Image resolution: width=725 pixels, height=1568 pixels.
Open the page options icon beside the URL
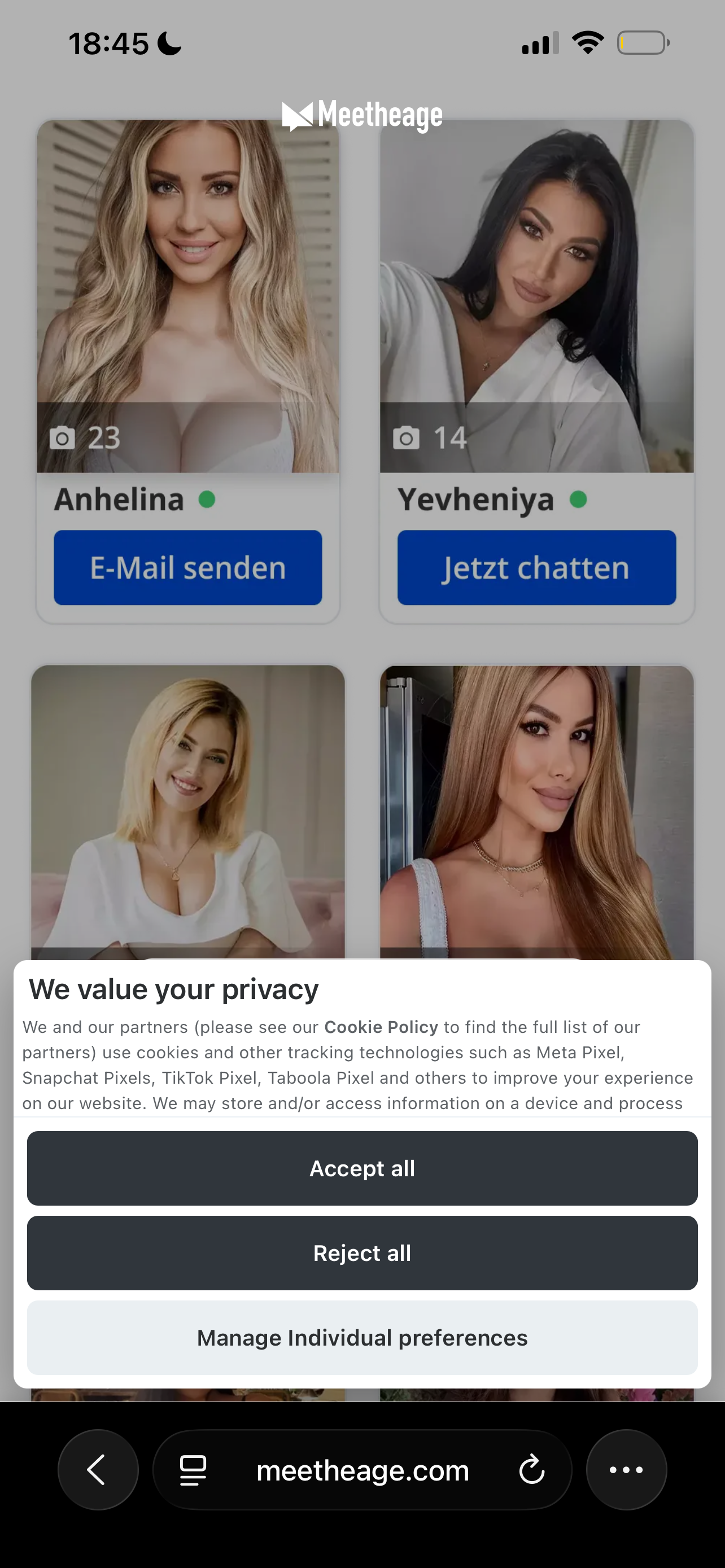[193, 1469]
